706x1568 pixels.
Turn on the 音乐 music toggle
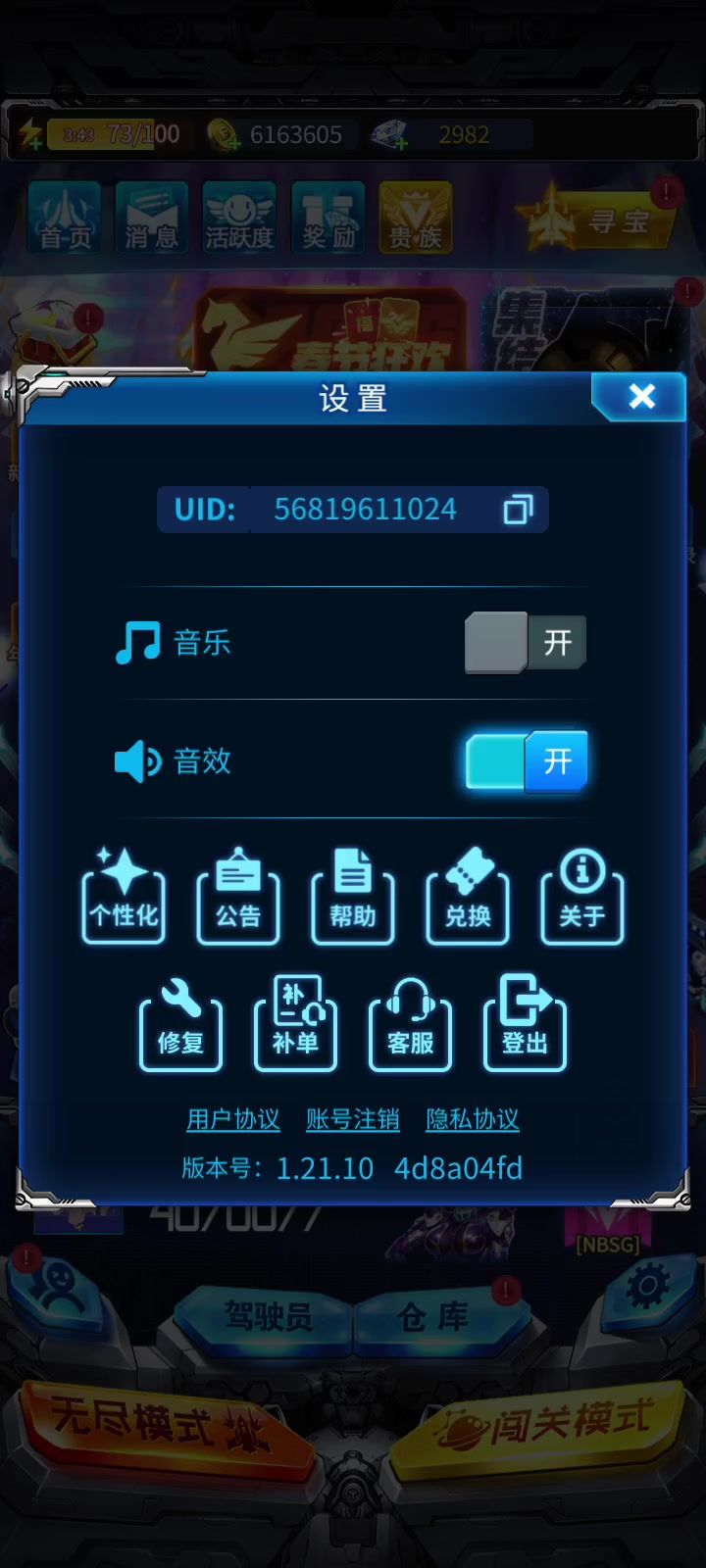[526, 643]
